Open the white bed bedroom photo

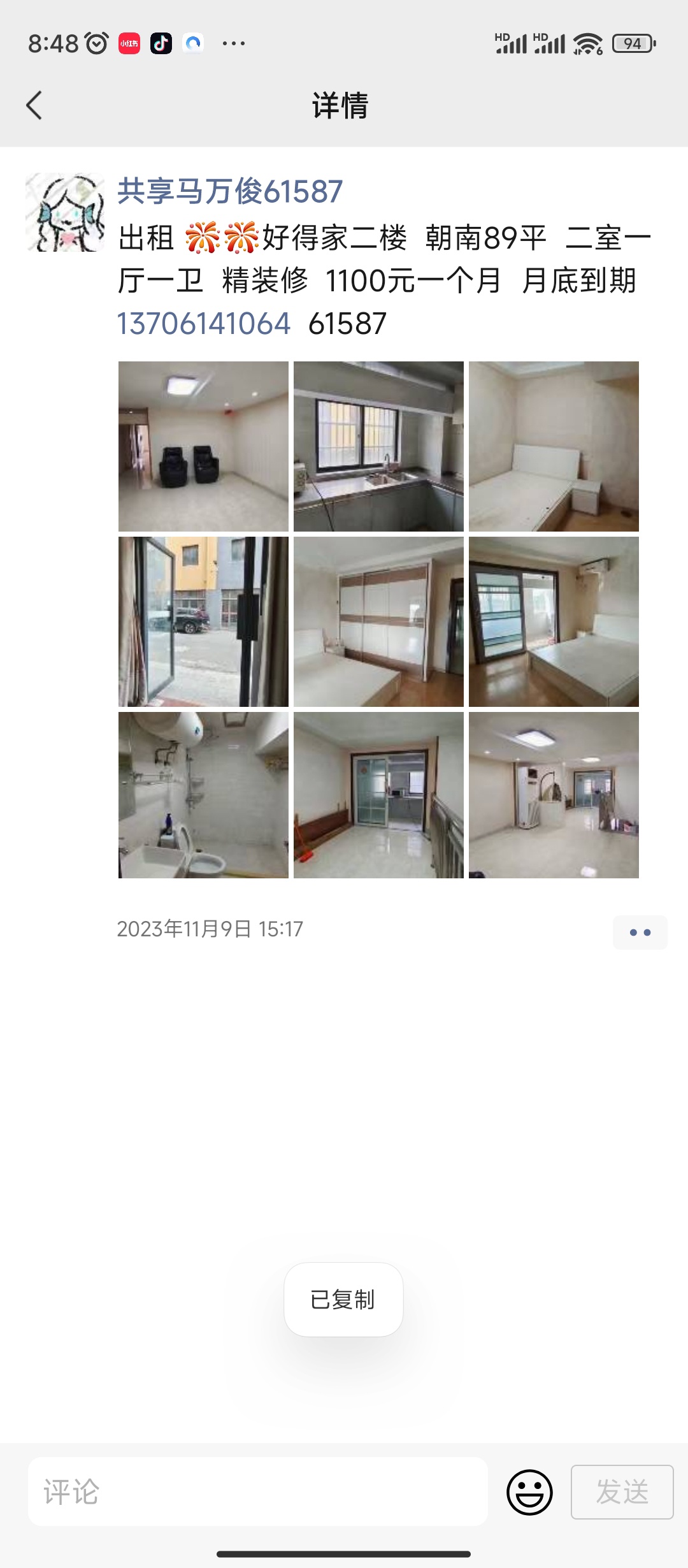(554, 446)
